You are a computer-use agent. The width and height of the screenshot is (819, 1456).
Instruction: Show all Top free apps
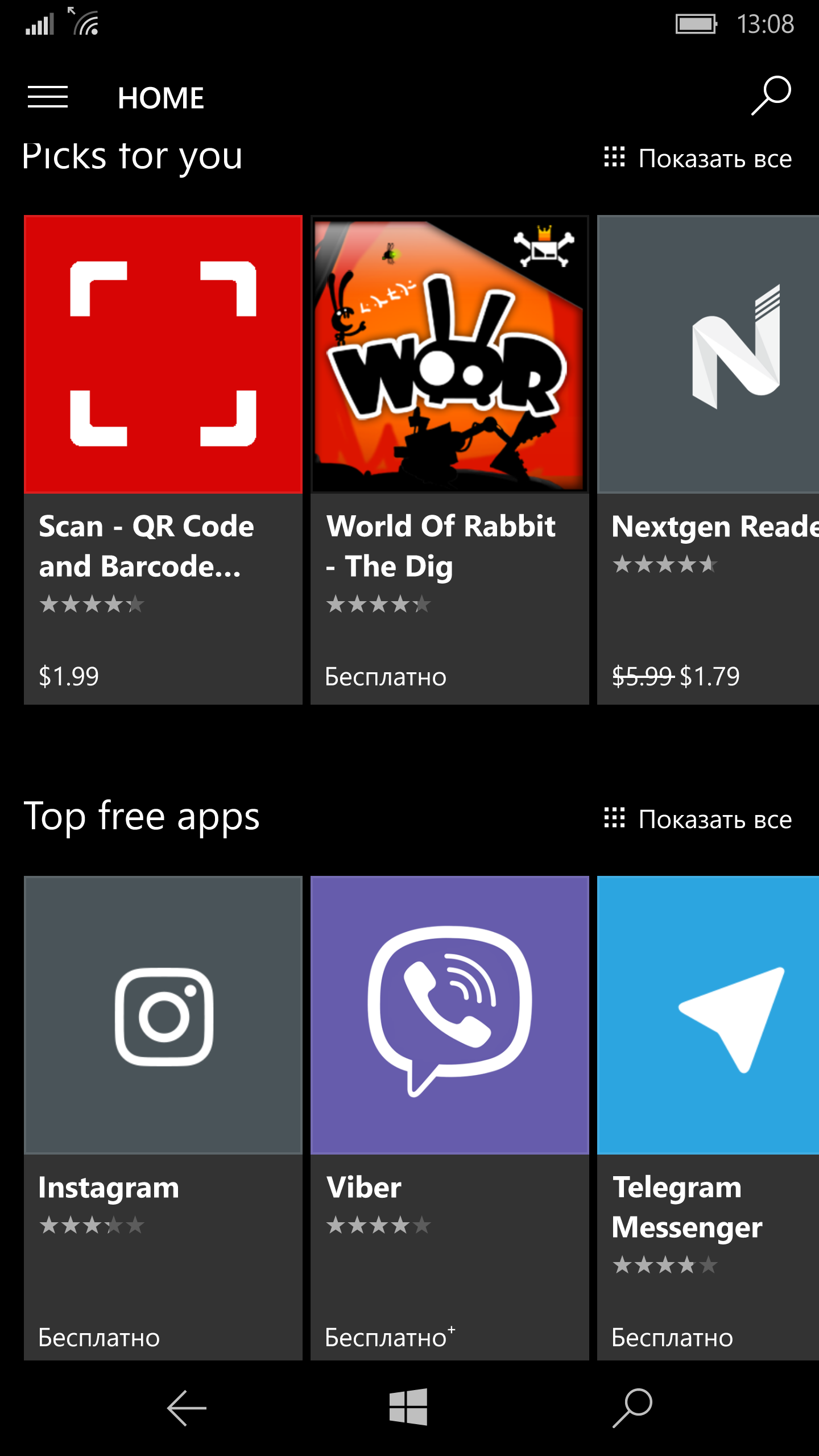[698, 820]
